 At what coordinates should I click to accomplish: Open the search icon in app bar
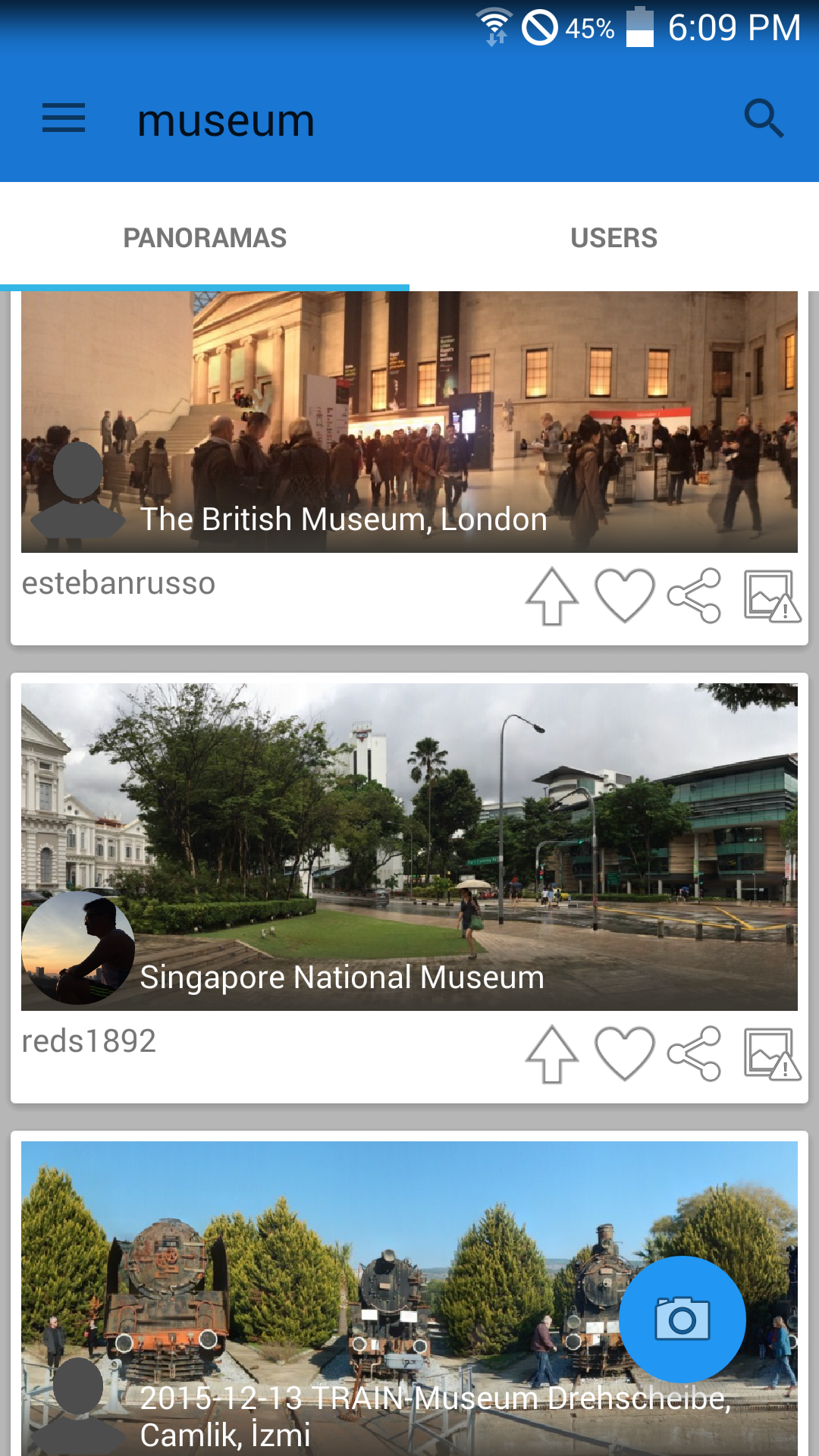(x=763, y=119)
